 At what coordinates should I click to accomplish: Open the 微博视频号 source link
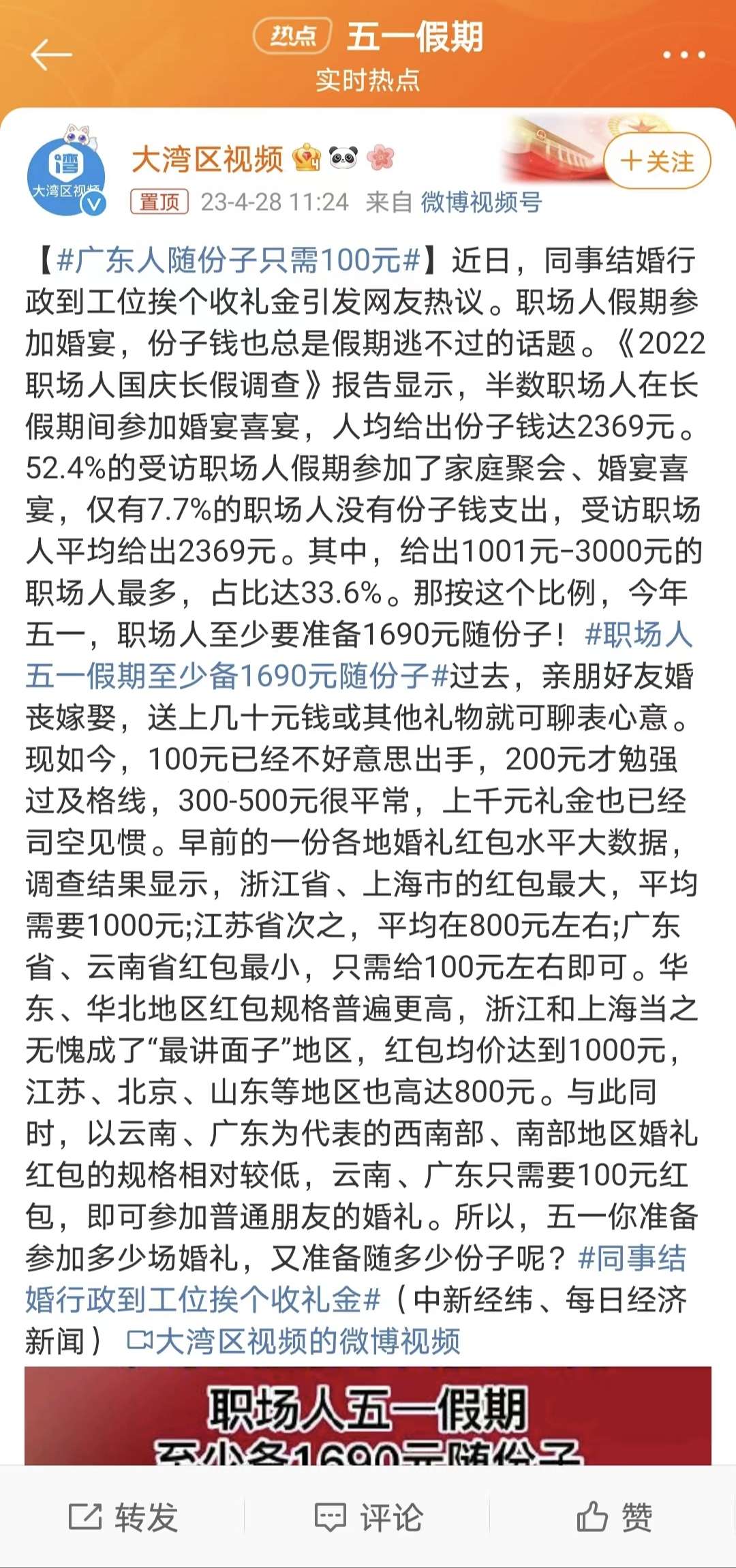481,202
